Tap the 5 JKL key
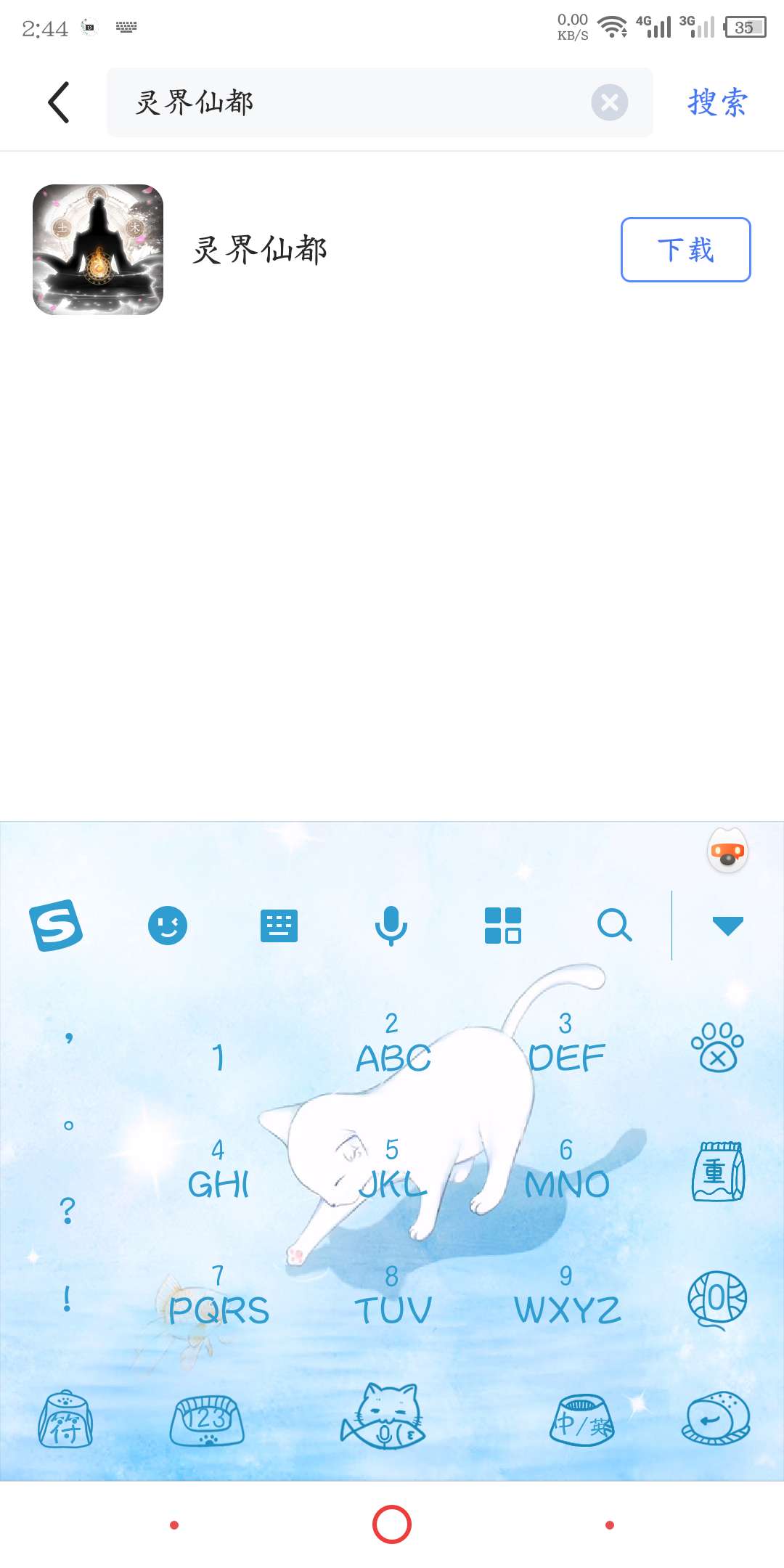 pos(392,1172)
